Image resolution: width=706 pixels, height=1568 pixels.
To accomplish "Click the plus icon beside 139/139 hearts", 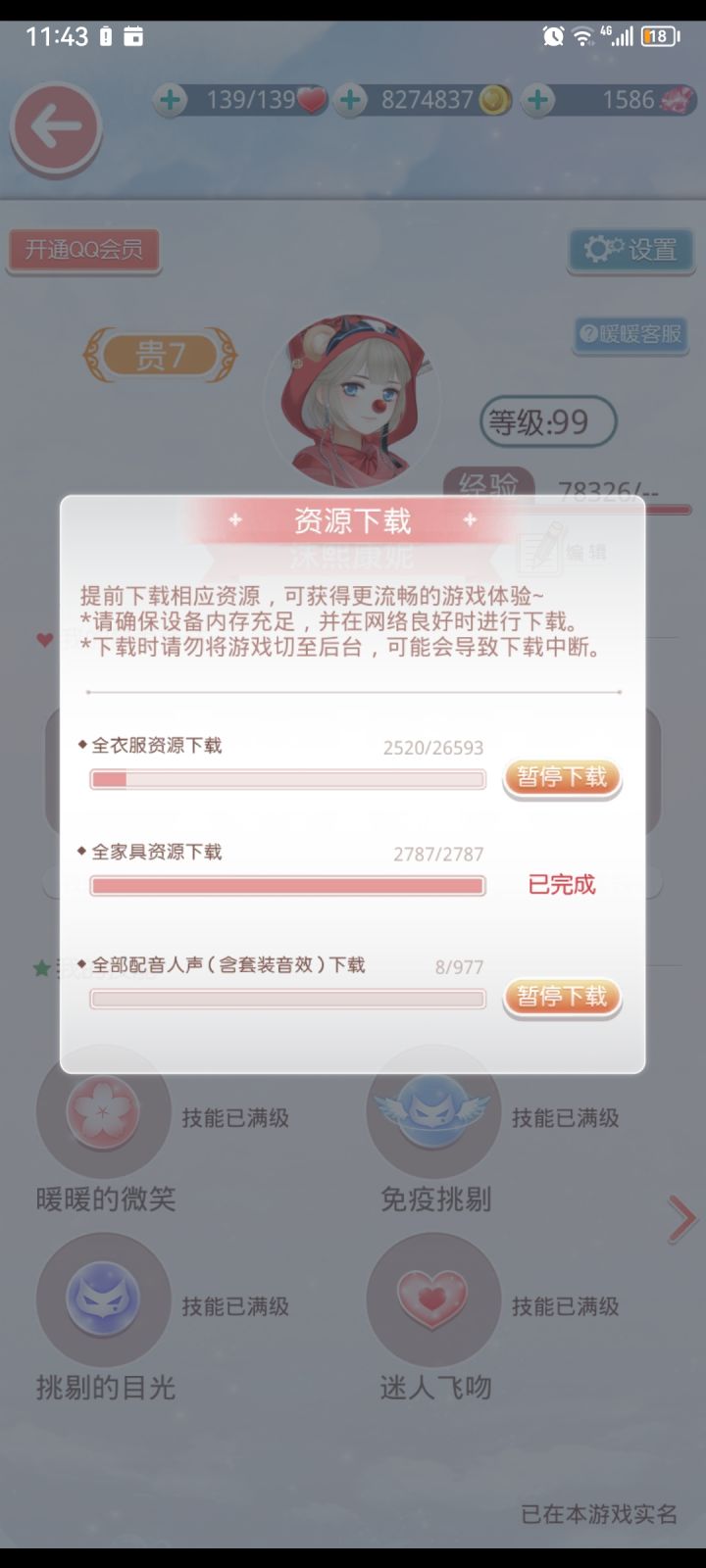I will (x=172, y=99).
